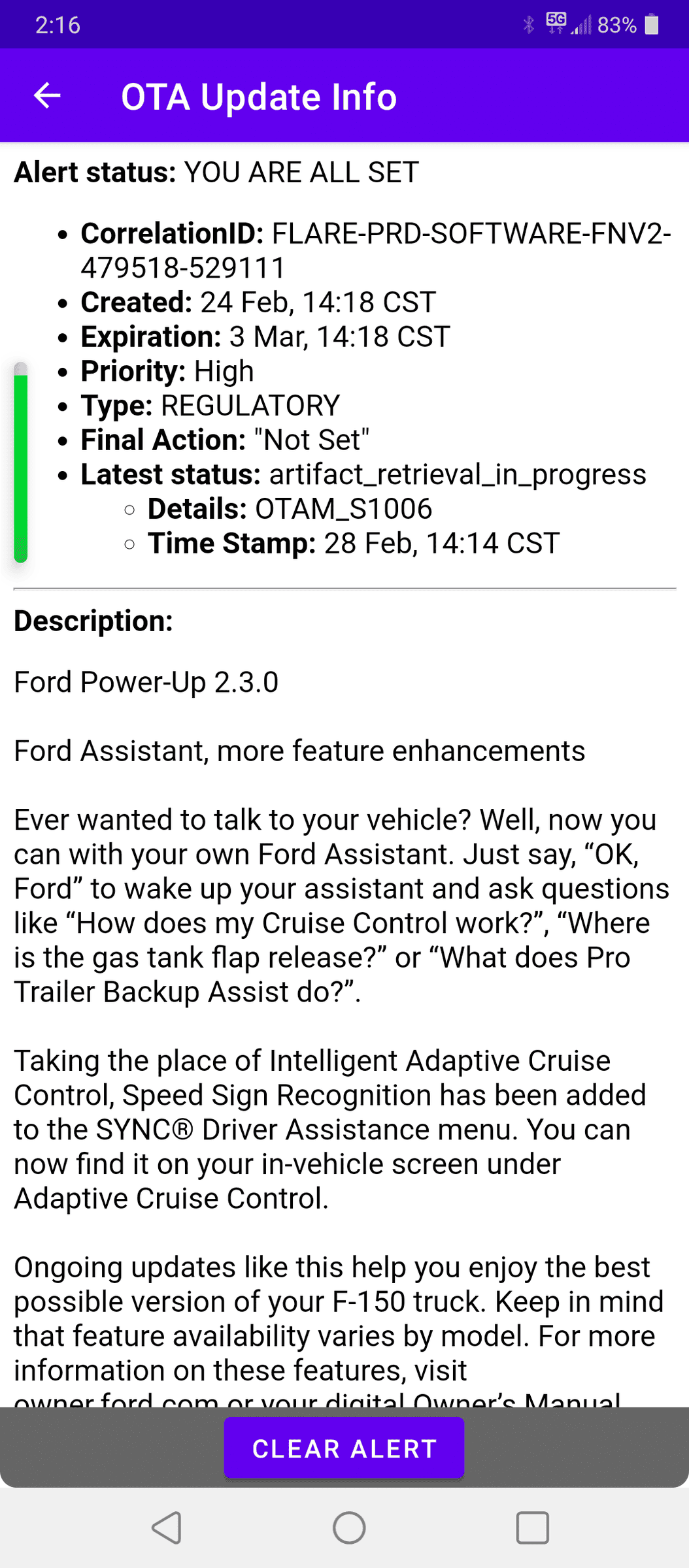Show recent apps from navigation bar
This screenshot has height=1568, width=689.
[532, 1528]
